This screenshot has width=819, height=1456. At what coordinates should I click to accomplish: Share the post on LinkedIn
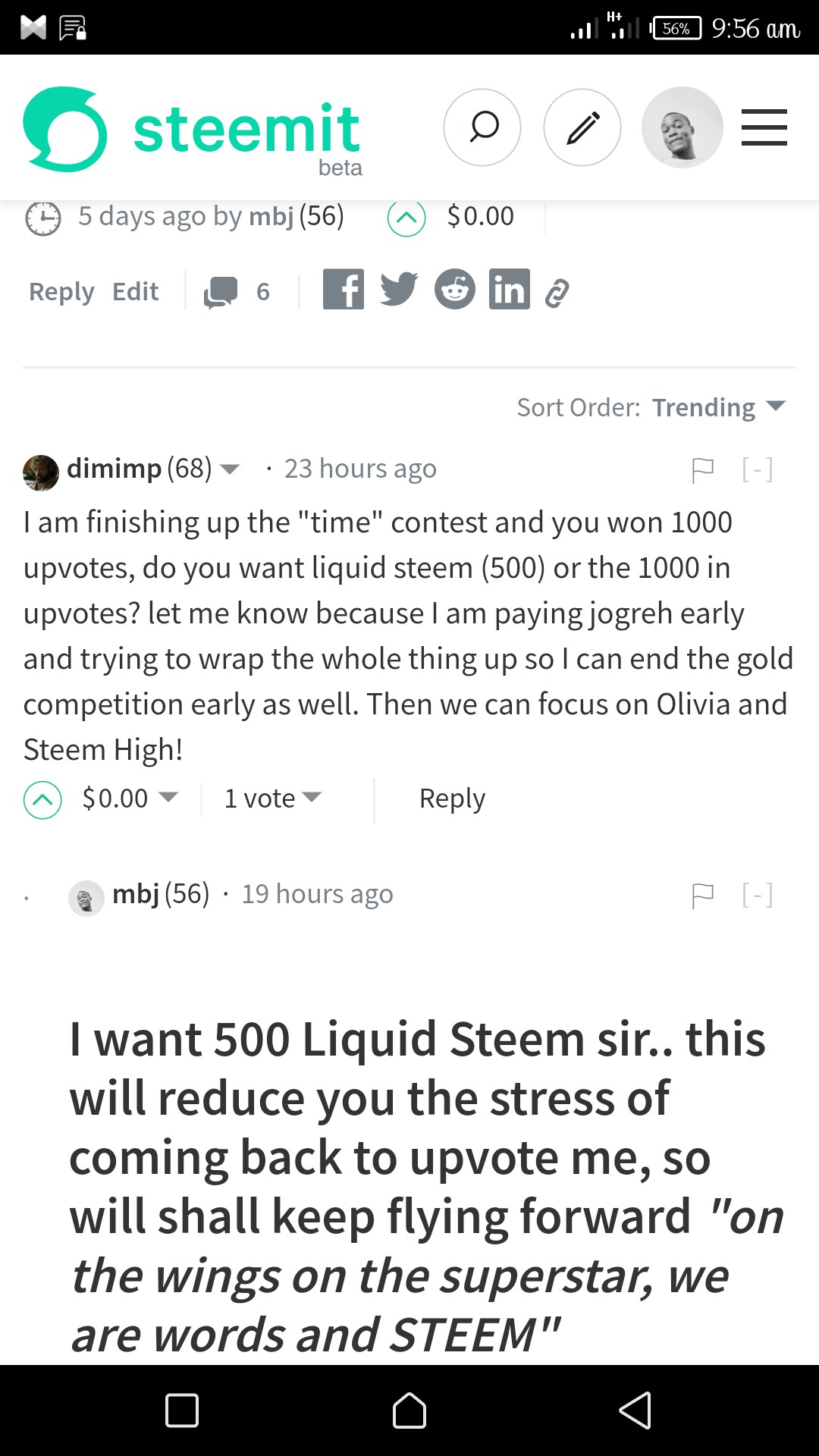click(x=510, y=290)
